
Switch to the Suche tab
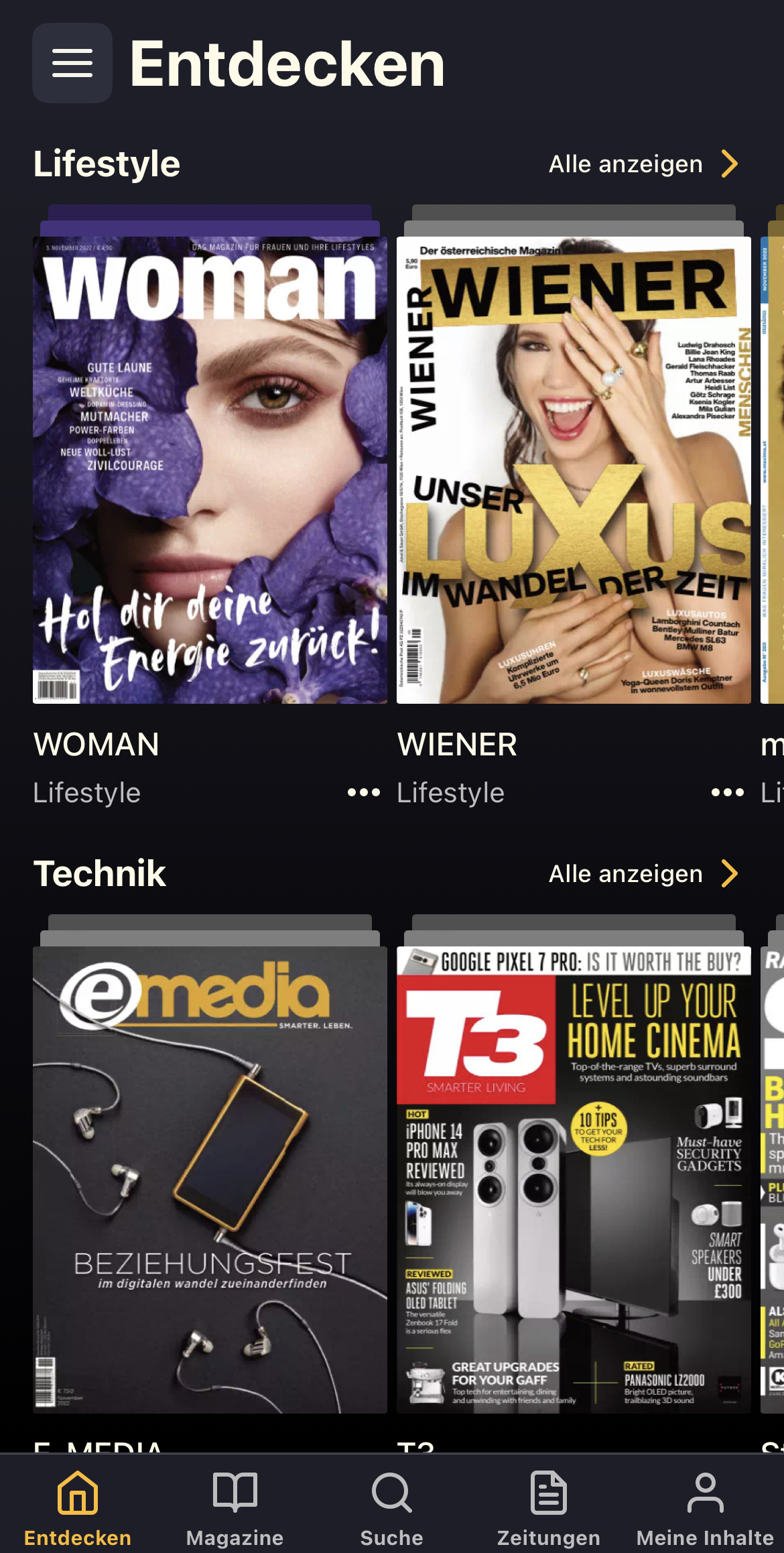391,1509
